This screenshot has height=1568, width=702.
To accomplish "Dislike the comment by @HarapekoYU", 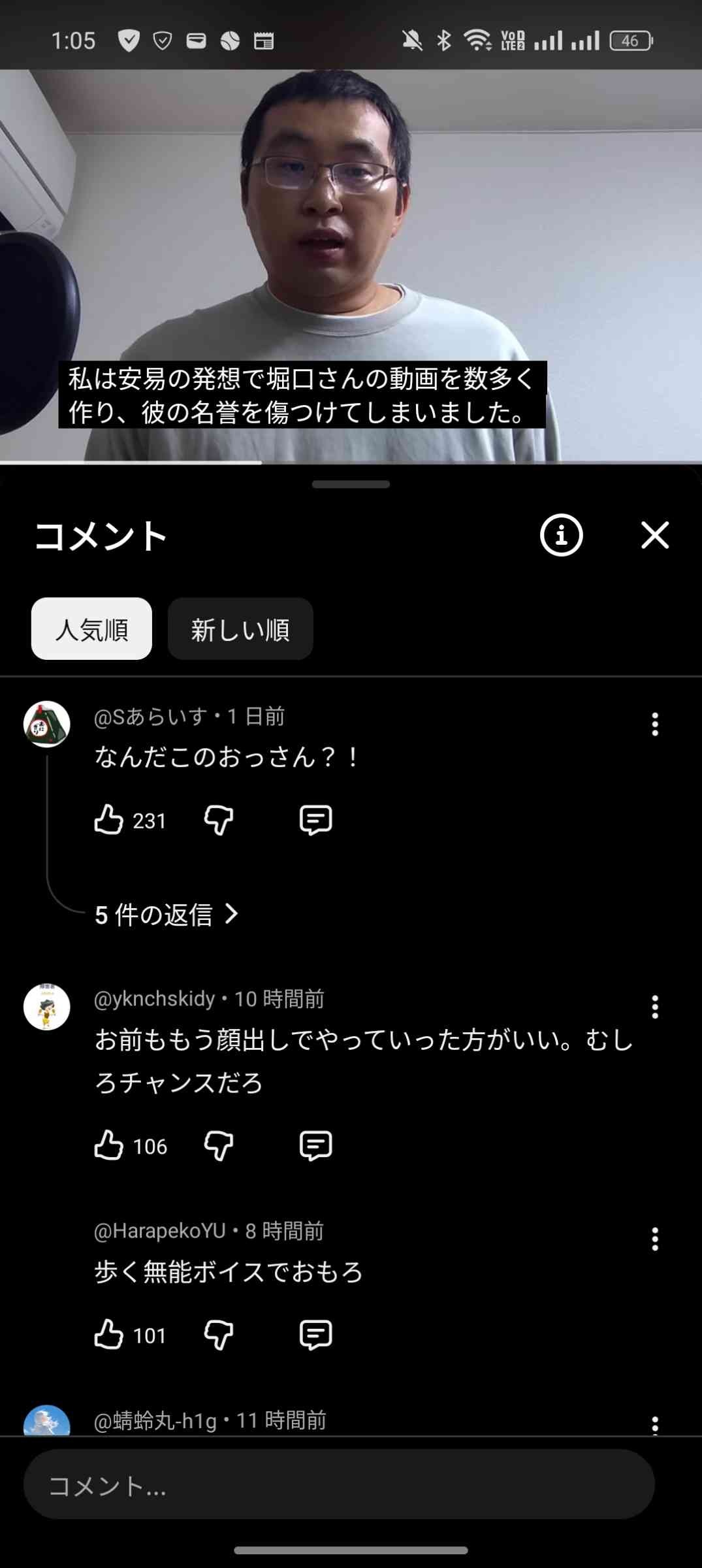I will click(219, 1335).
